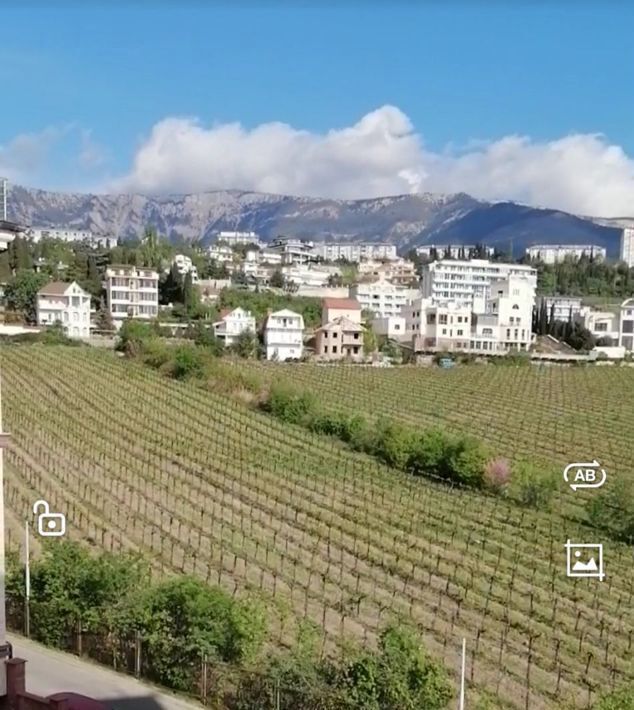
Task: Tap the screen lock icon
Action: 48,519
